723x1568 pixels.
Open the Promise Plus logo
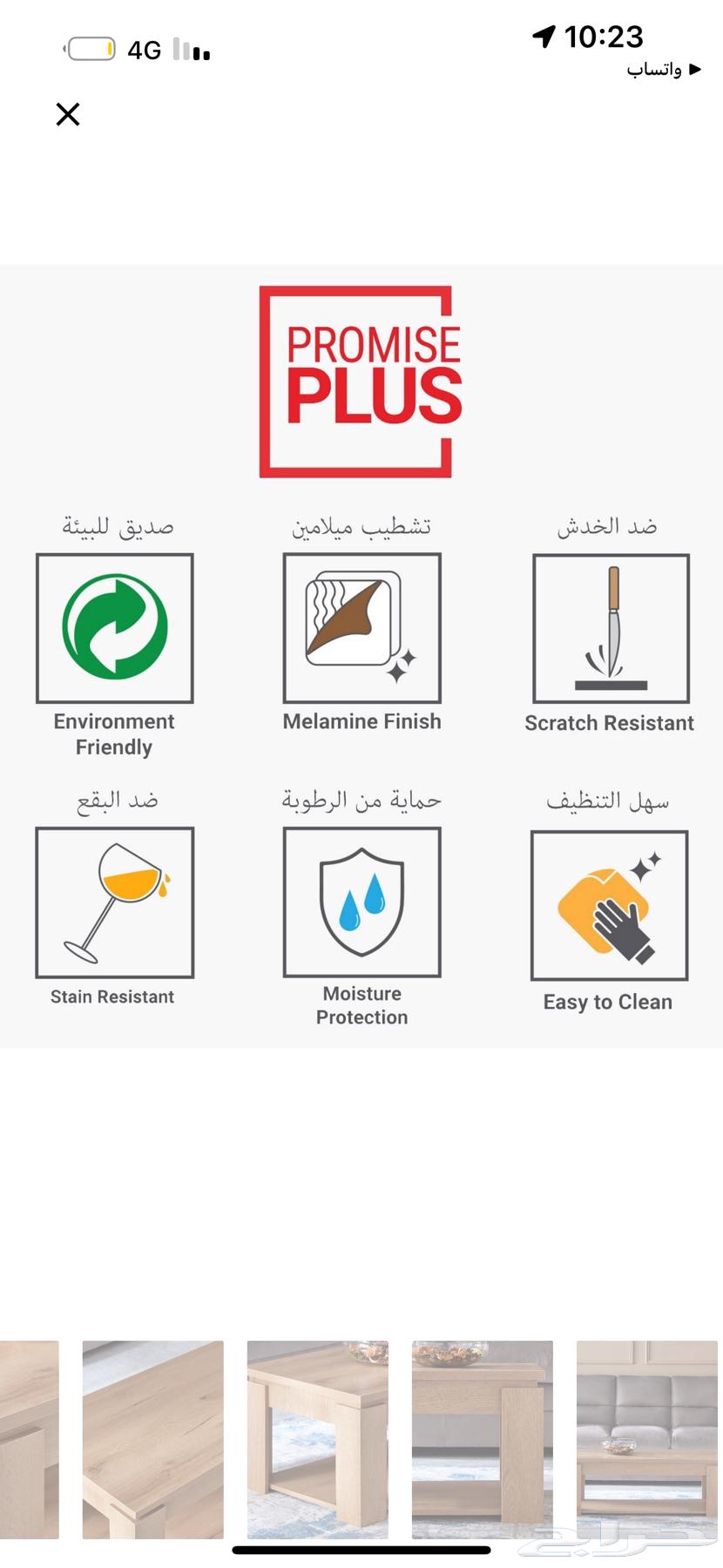click(356, 380)
